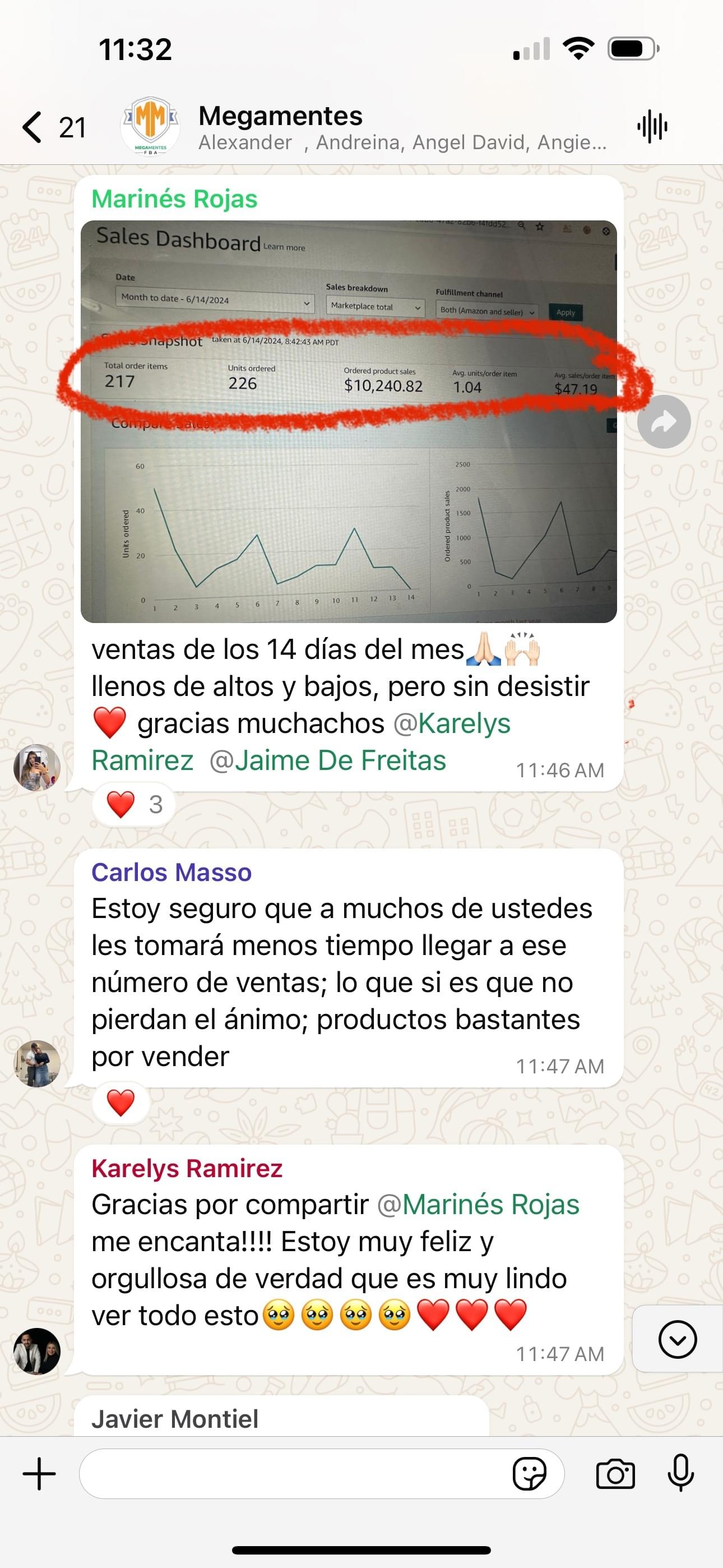
Task: Open the attachment plus menu
Action: point(39,1474)
